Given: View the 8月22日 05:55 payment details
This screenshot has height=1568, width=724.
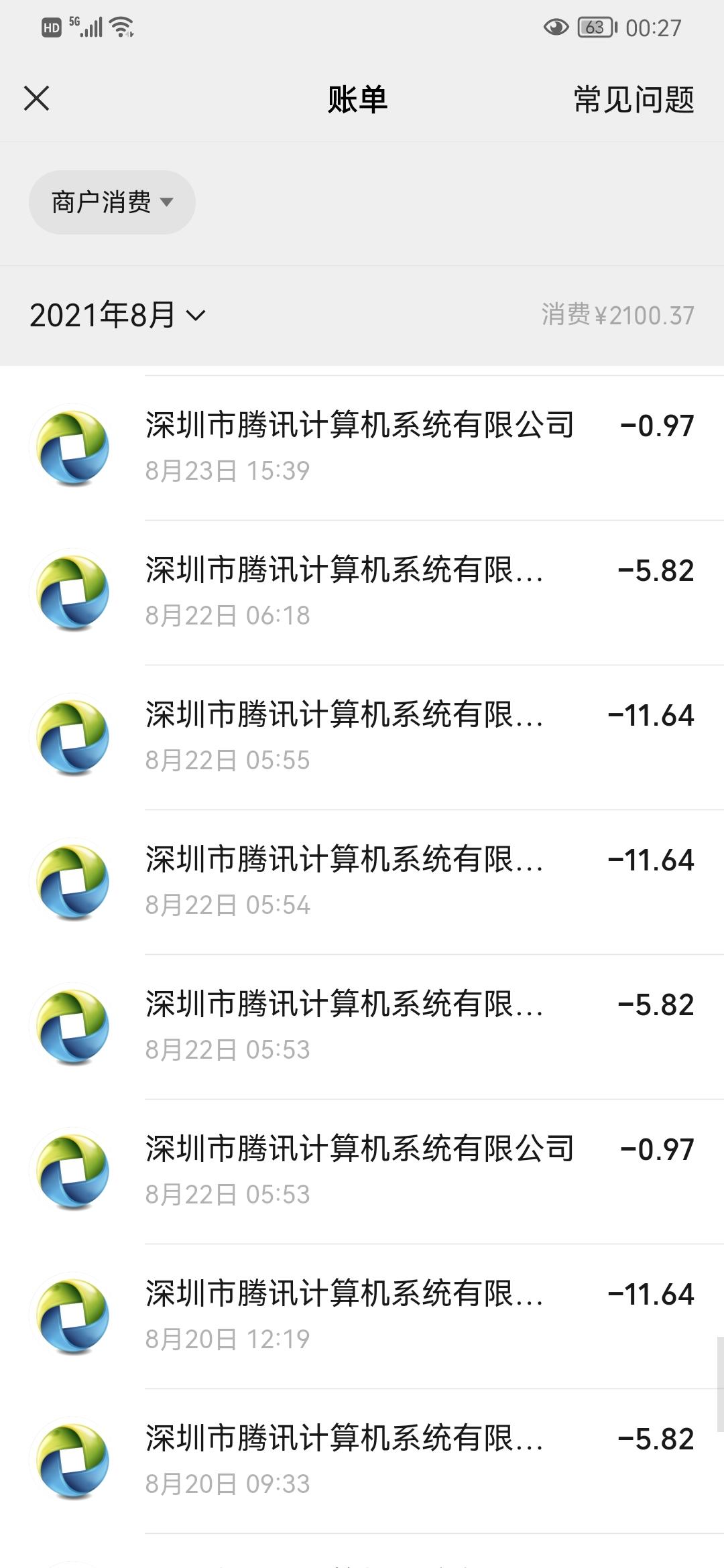Looking at the screenshot, I should click(362, 737).
